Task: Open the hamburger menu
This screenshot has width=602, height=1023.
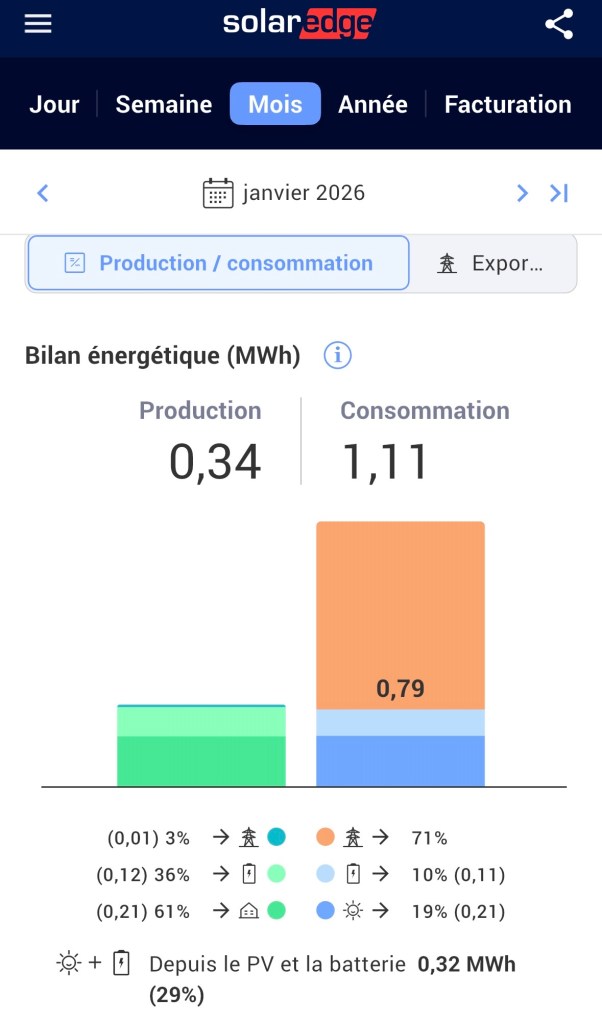Action: (38, 24)
